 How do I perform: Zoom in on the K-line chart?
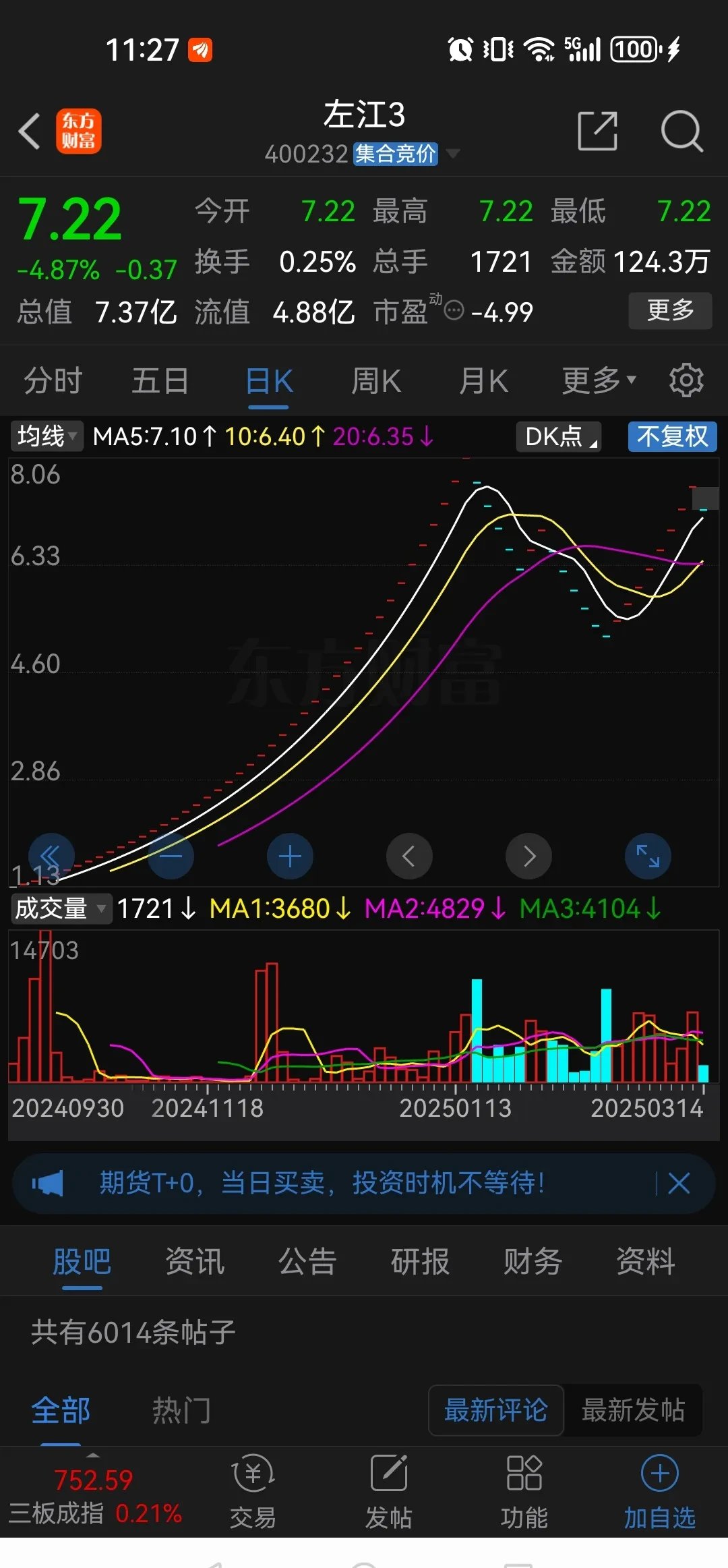point(290,855)
